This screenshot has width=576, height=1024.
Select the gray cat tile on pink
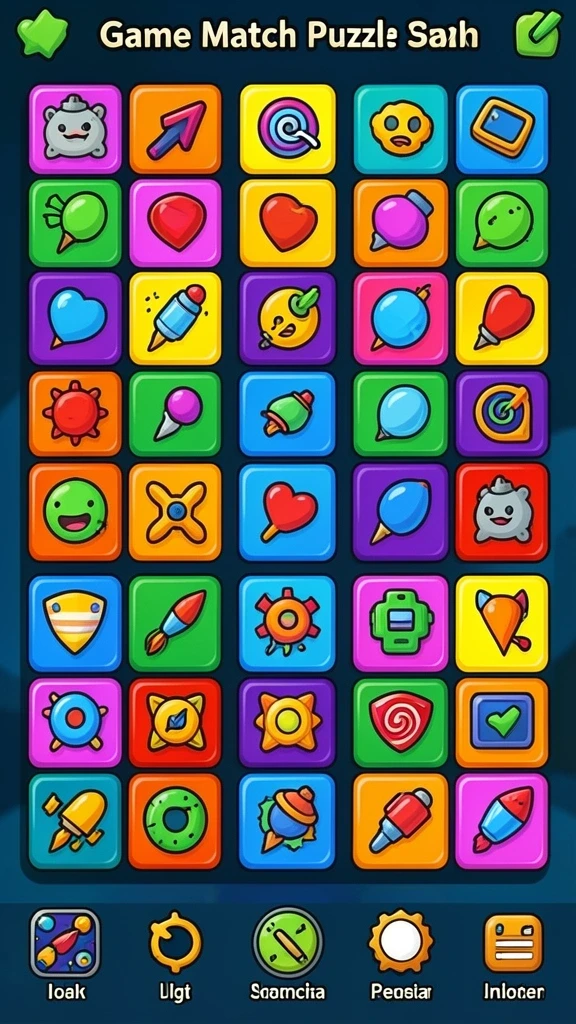point(75,128)
